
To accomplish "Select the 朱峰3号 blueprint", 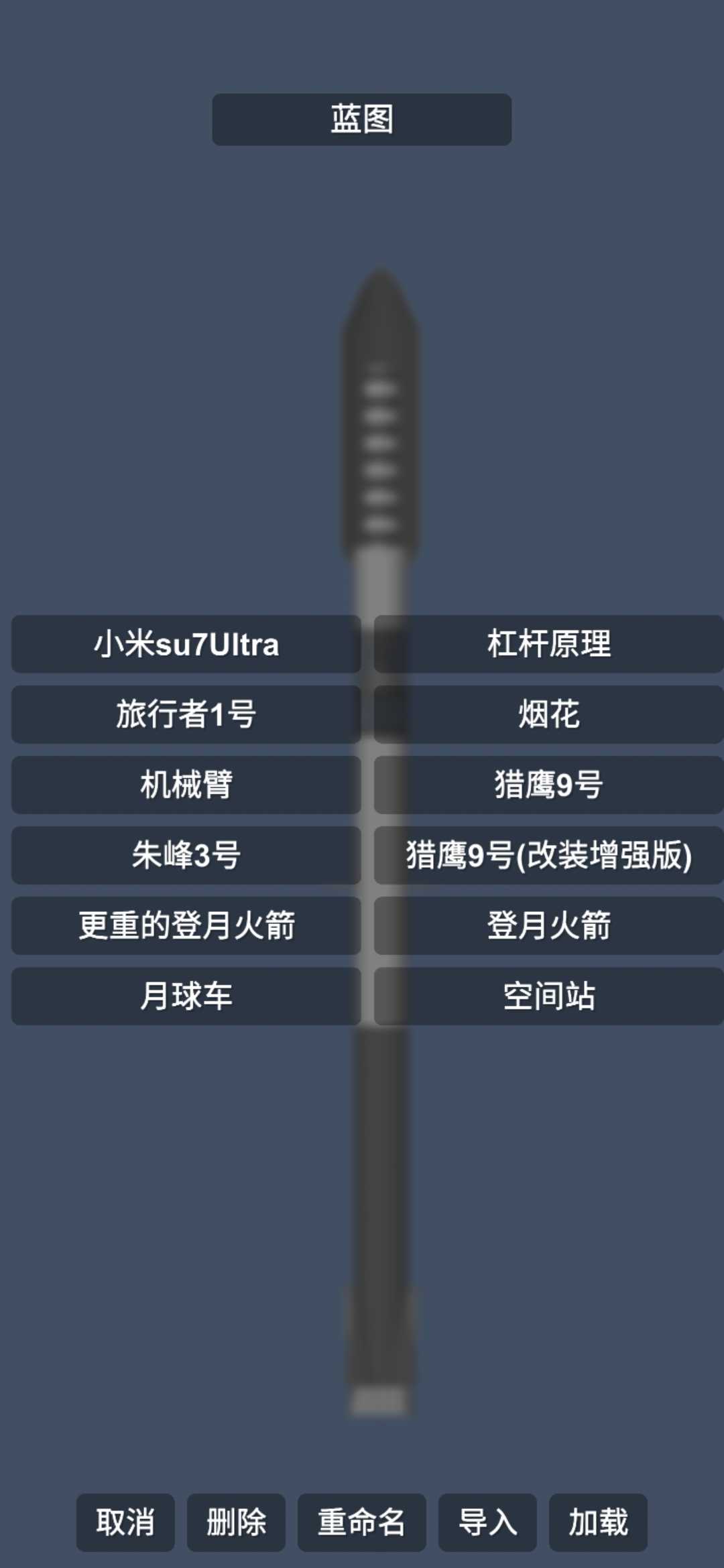I will click(x=186, y=855).
